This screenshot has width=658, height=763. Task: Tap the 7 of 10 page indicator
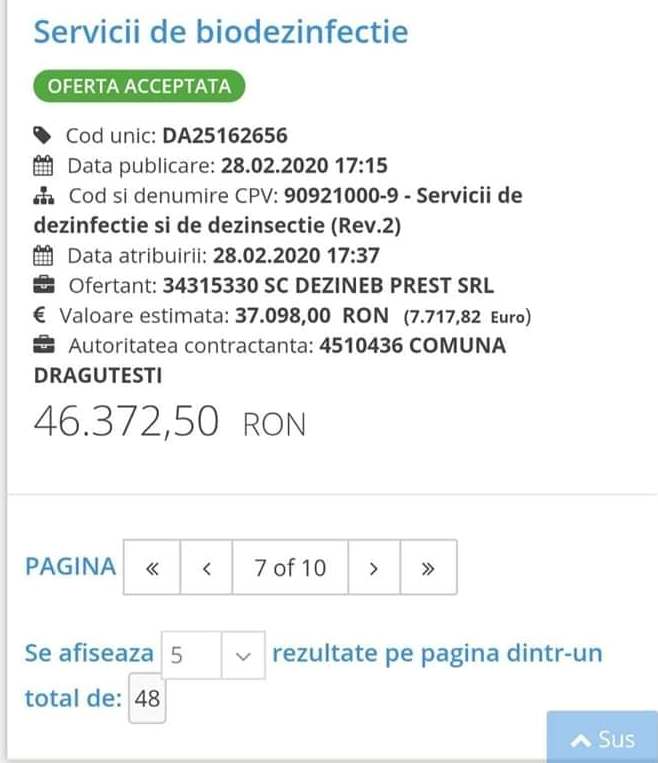290,568
